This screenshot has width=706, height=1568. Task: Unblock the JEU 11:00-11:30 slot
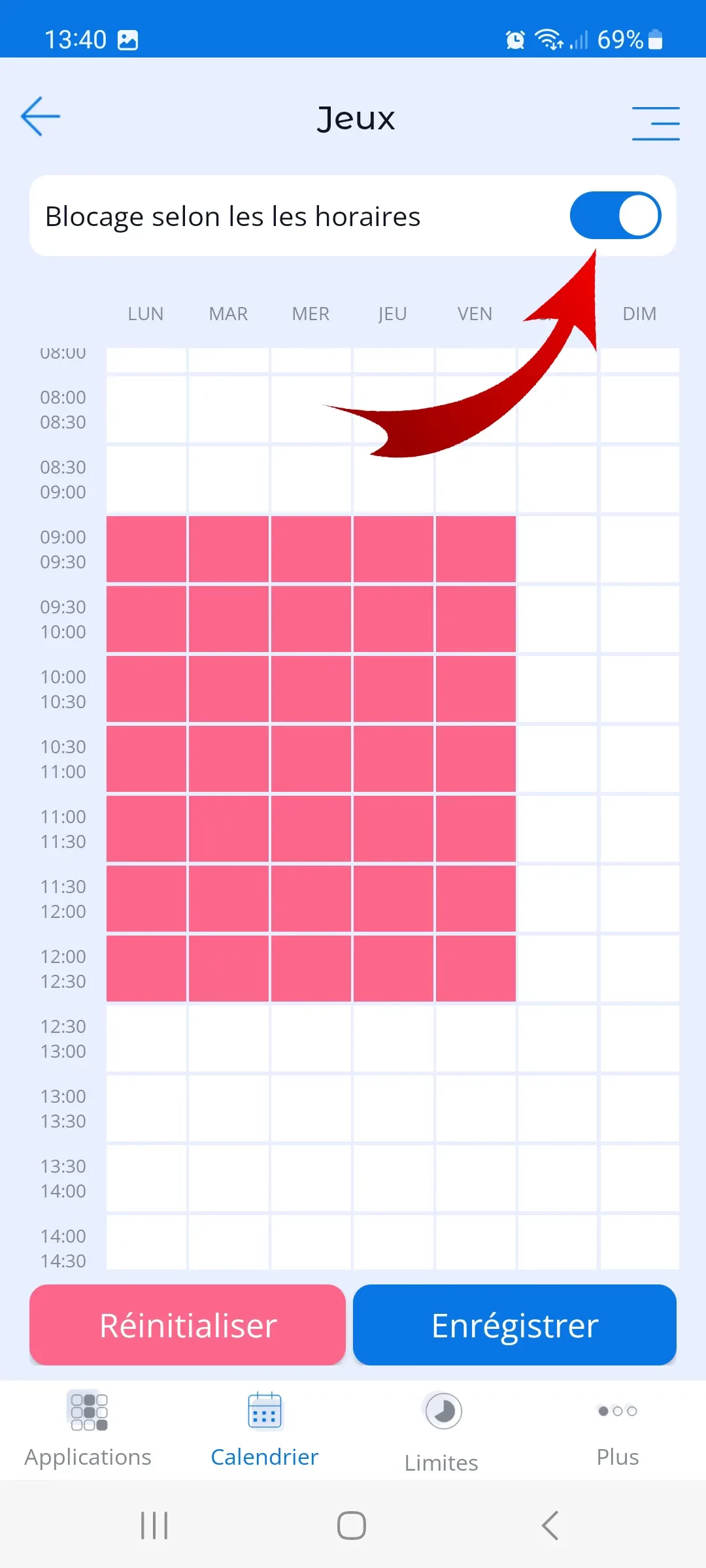(x=394, y=828)
